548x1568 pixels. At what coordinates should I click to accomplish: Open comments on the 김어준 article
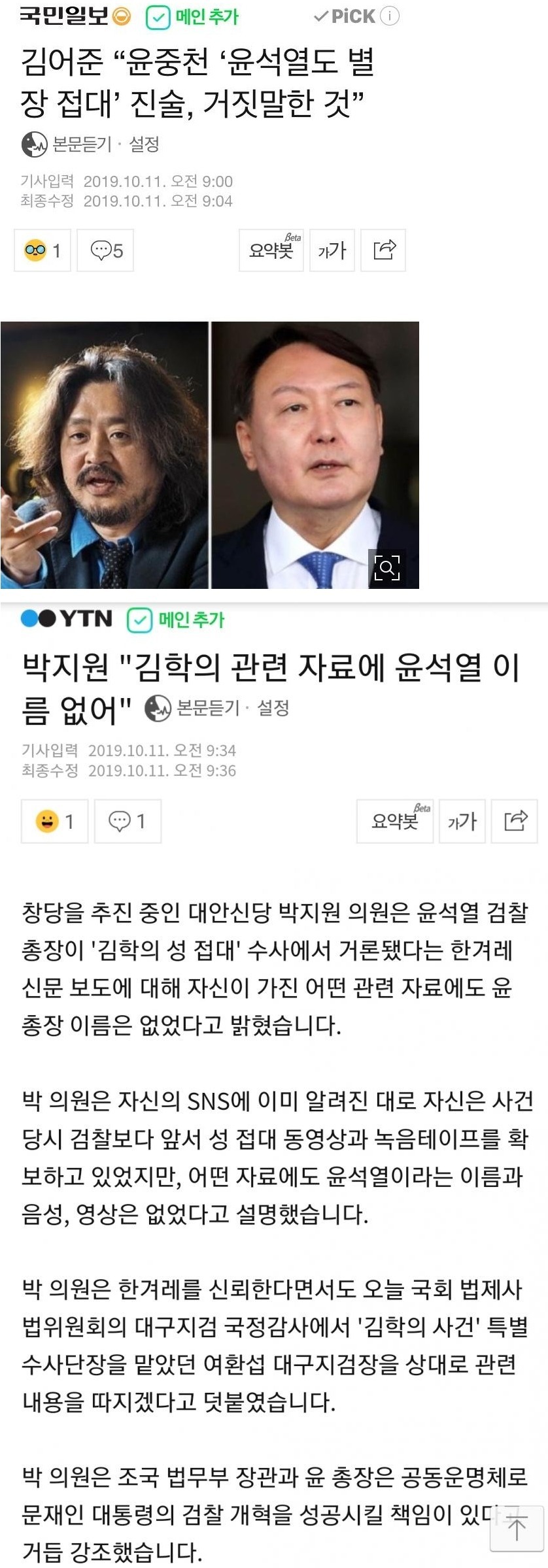(106, 250)
